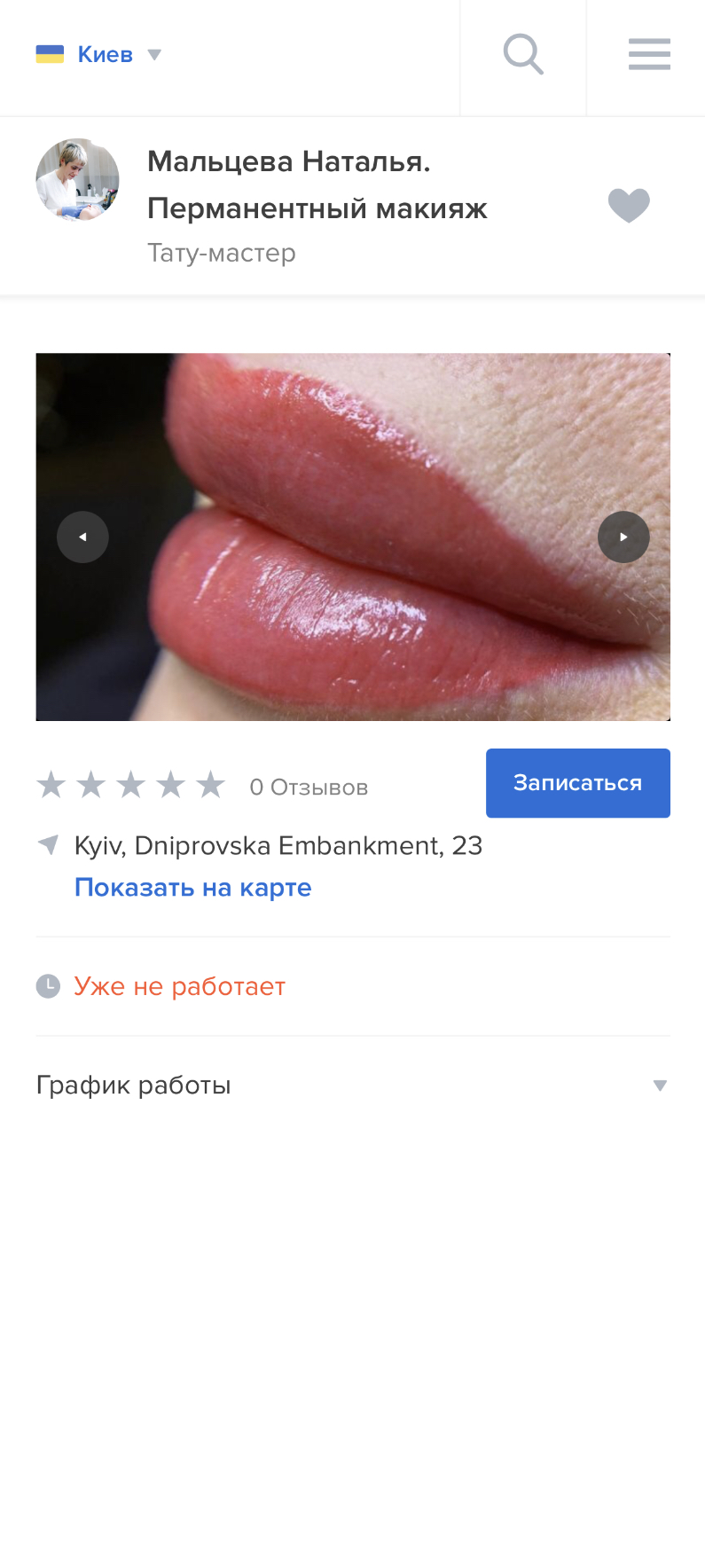Screen dimensions: 705x1568
Task: Open the master's profile avatar
Action: point(77,179)
